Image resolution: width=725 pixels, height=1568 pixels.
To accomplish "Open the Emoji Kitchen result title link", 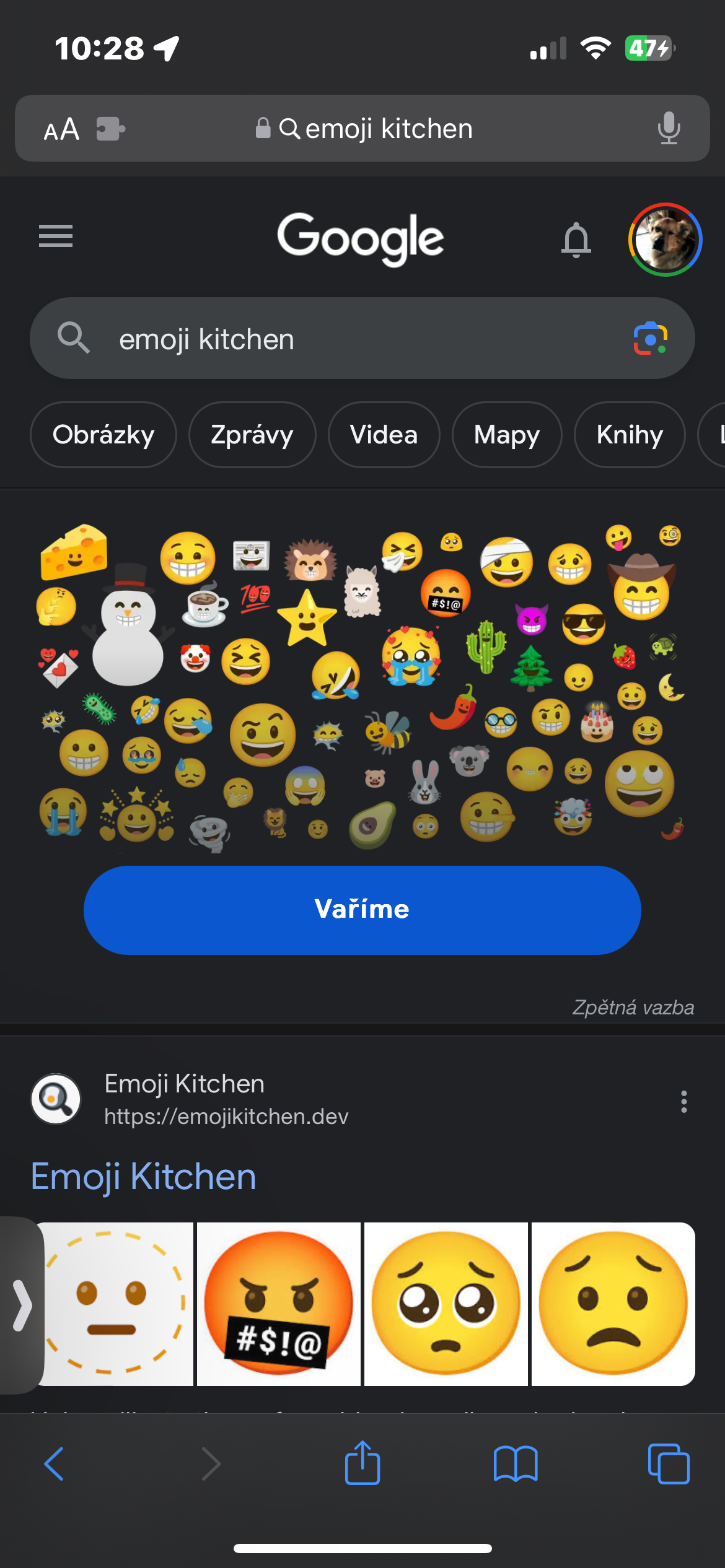I will click(144, 1177).
